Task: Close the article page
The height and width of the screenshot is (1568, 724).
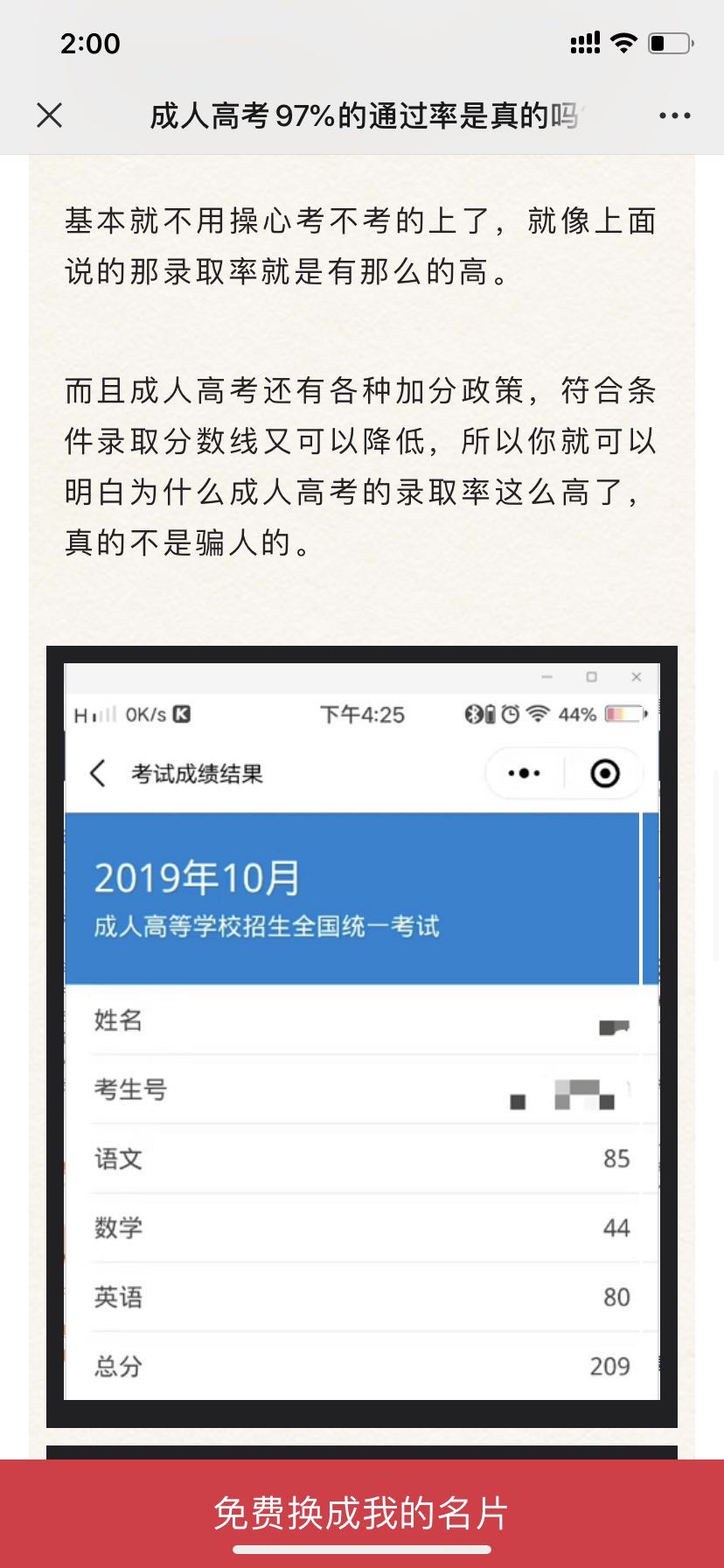Action: 50,115
